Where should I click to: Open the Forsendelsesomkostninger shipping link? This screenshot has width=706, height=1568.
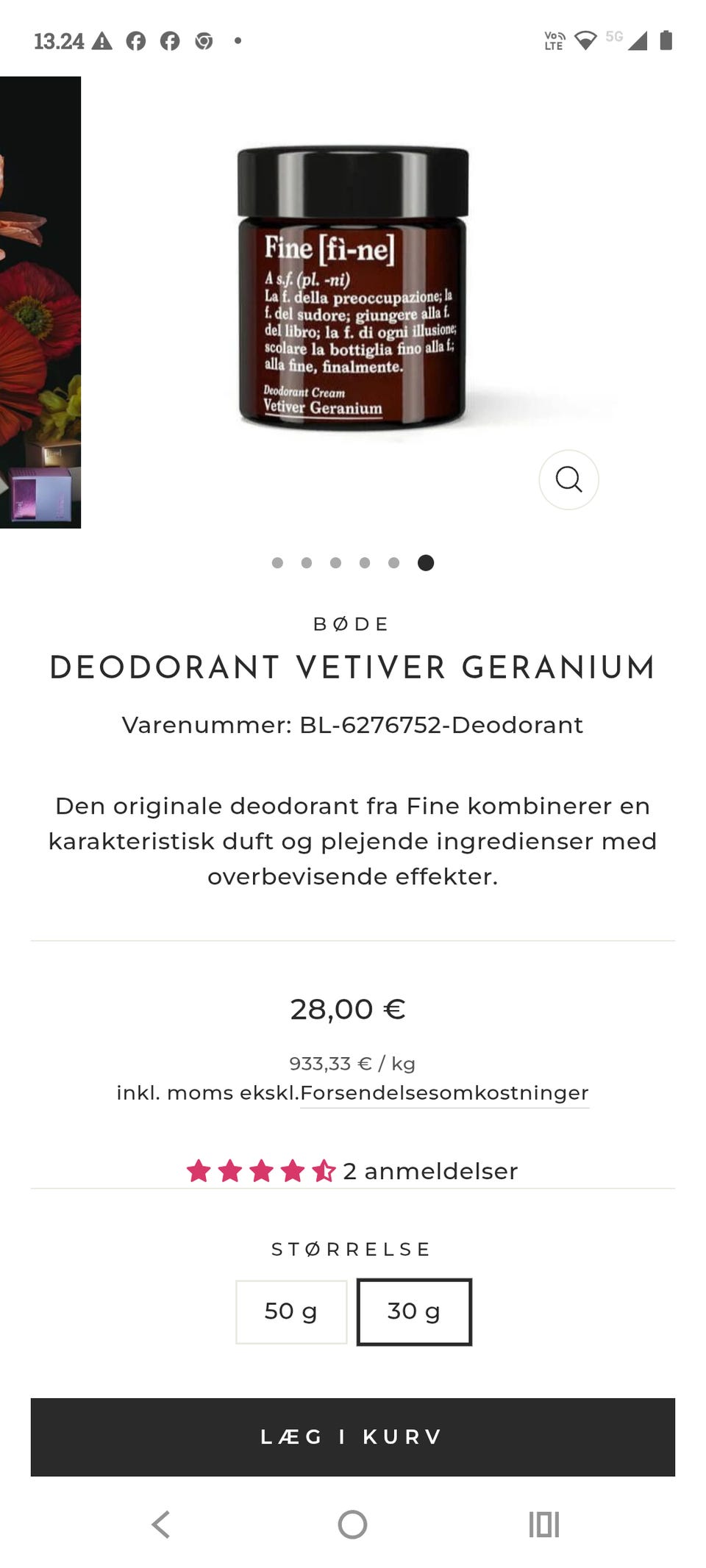click(444, 1093)
